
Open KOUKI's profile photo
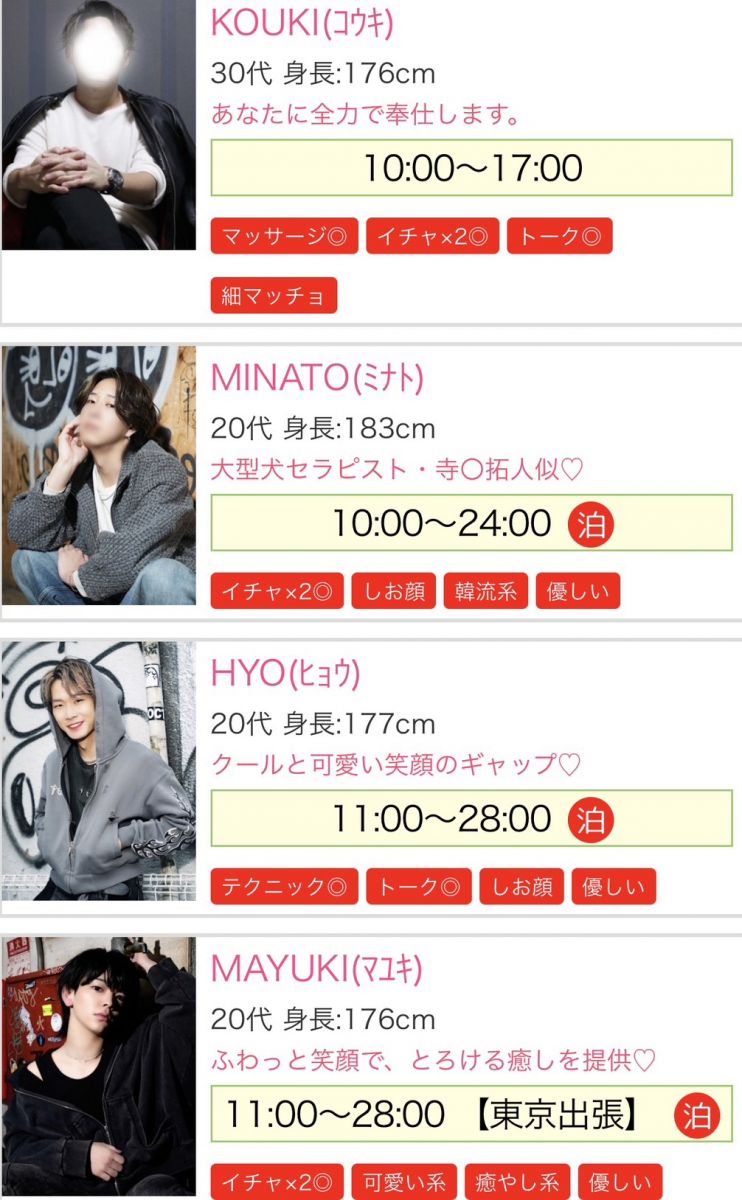(98, 125)
